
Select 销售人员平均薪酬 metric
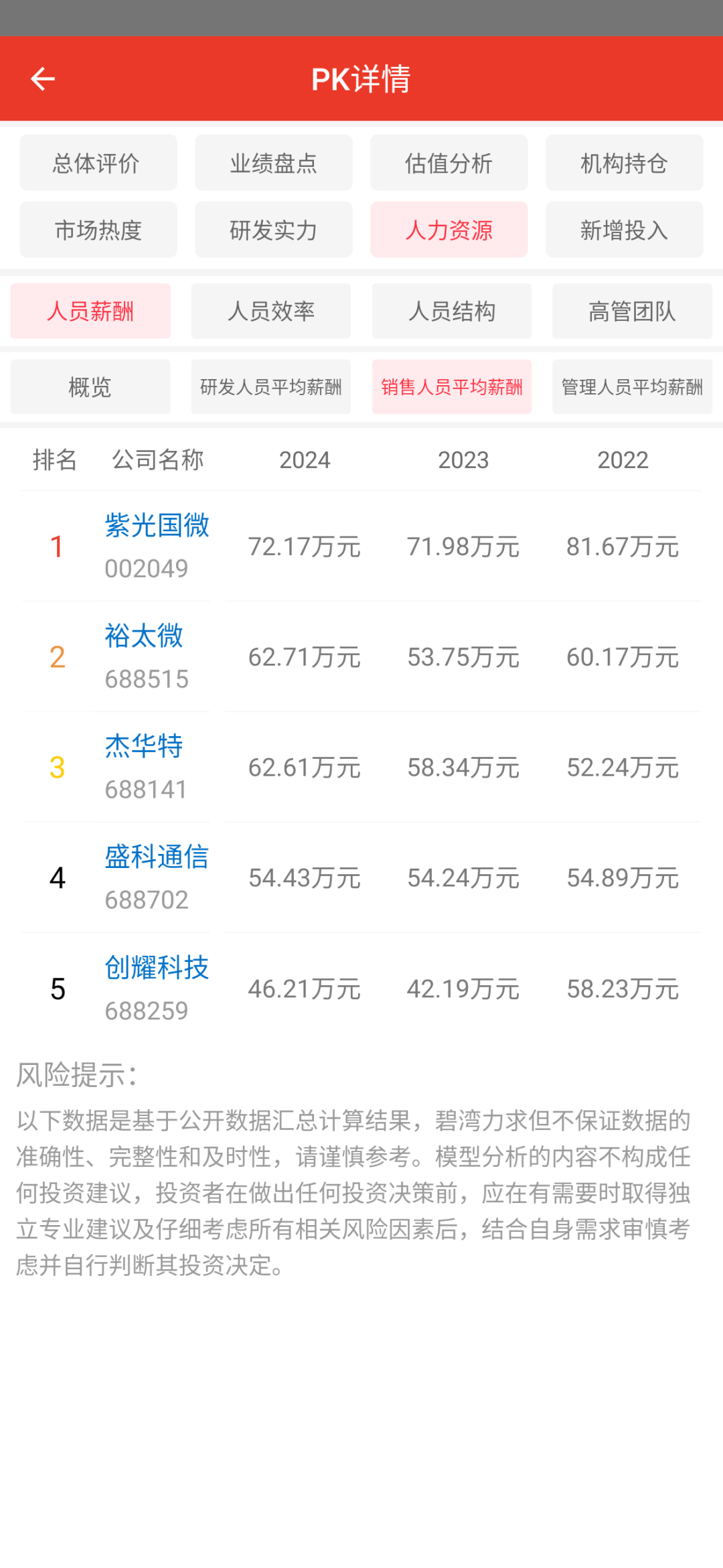pyautogui.click(x=452, y=386)
